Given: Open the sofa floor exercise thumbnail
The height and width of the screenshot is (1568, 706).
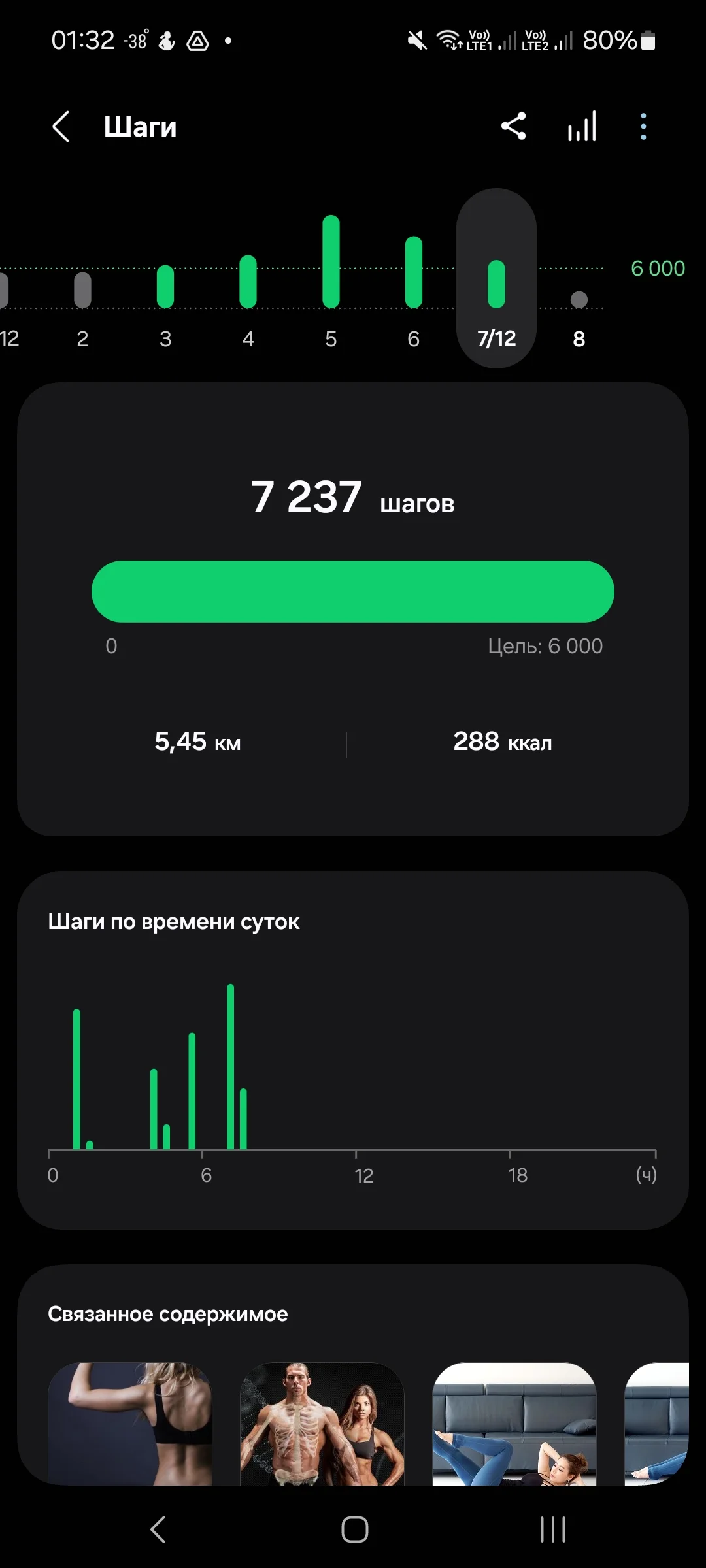Looking at the screenshot, I should [x=514, y=1424].
